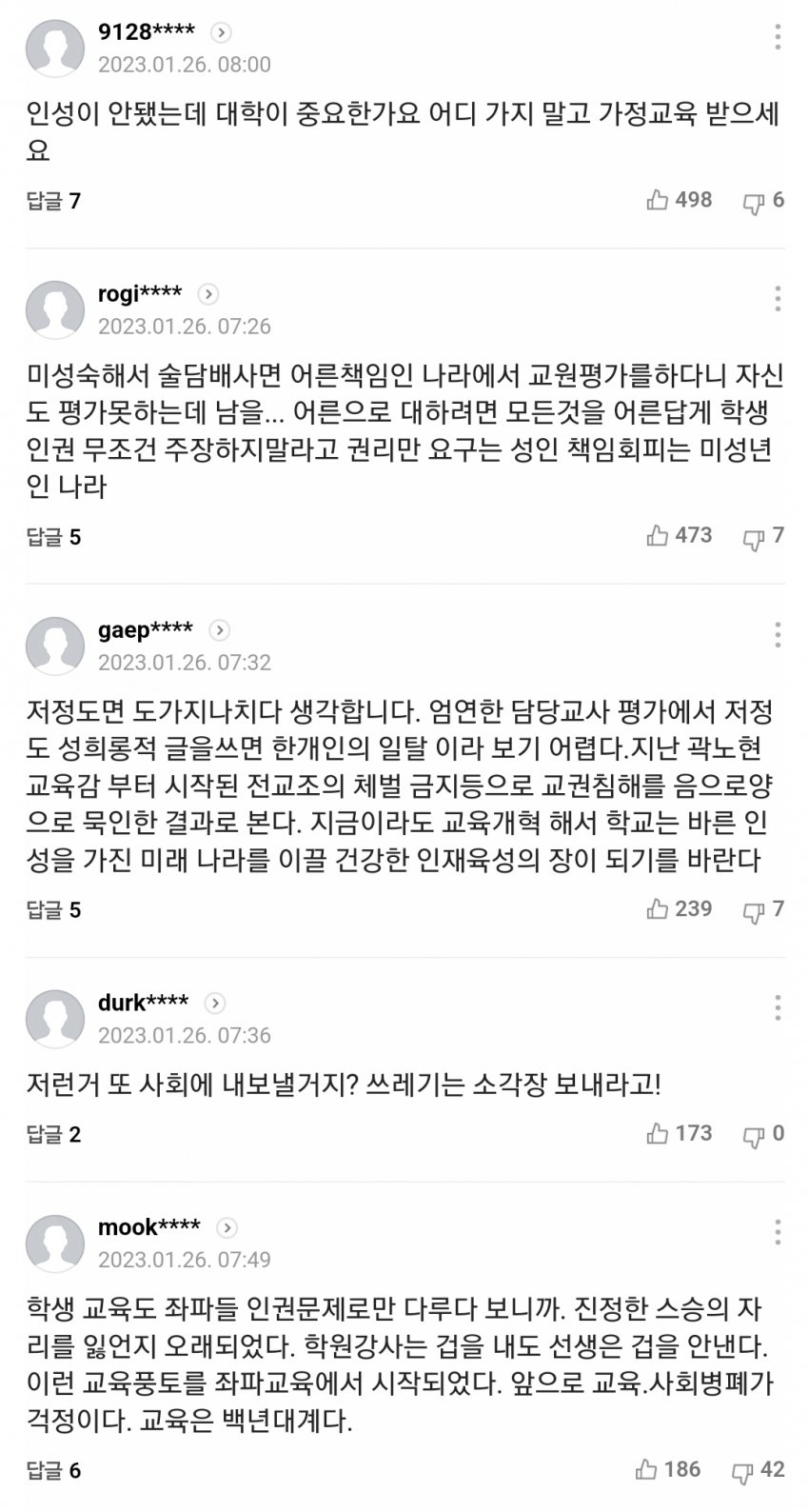Open overflow menu on rogi**** comment

point(779,298)
